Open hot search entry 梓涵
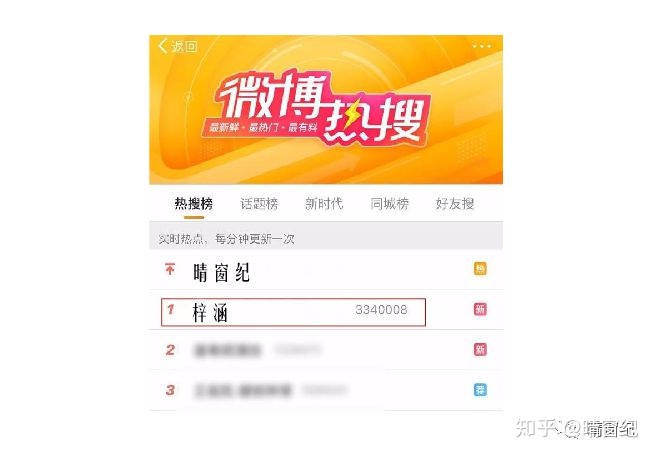655x457 pixels. [x=212, y=312]
